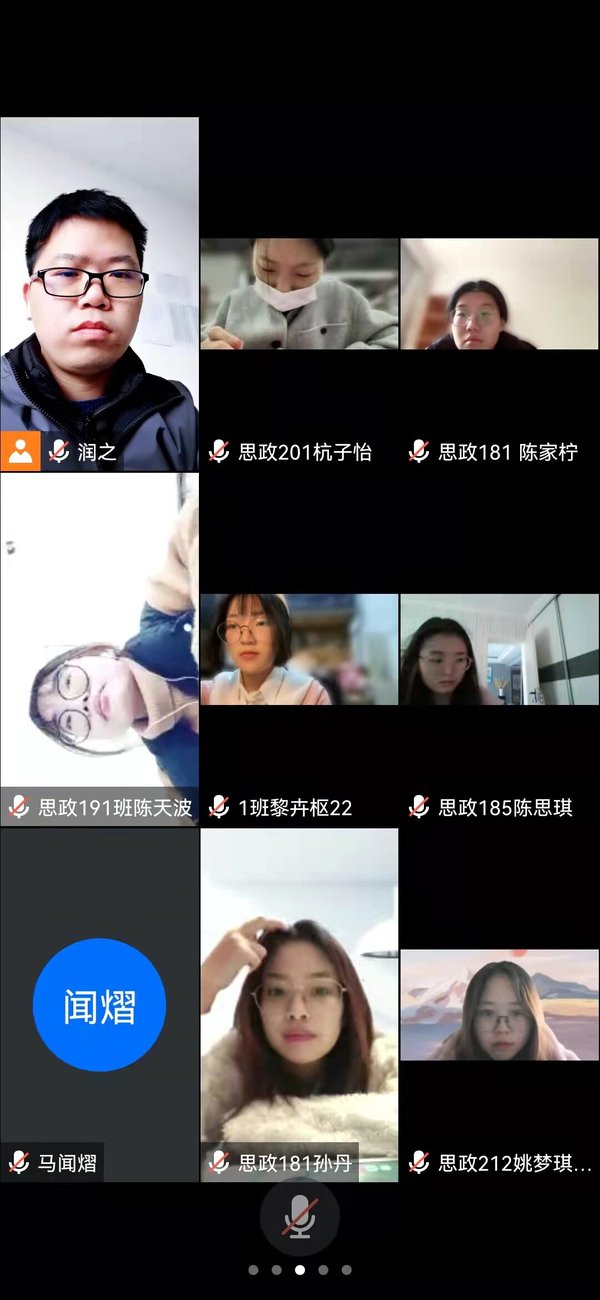View 思政181 陈家柠's video feed
600x1300 pixels.
coord(499,294)
